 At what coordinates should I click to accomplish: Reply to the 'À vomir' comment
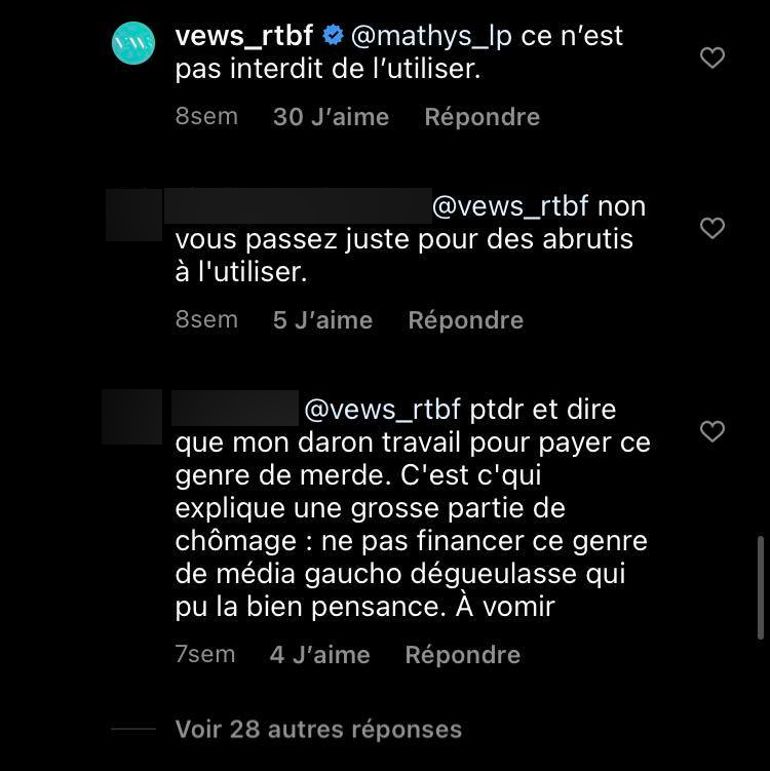[x=462, y=655]
